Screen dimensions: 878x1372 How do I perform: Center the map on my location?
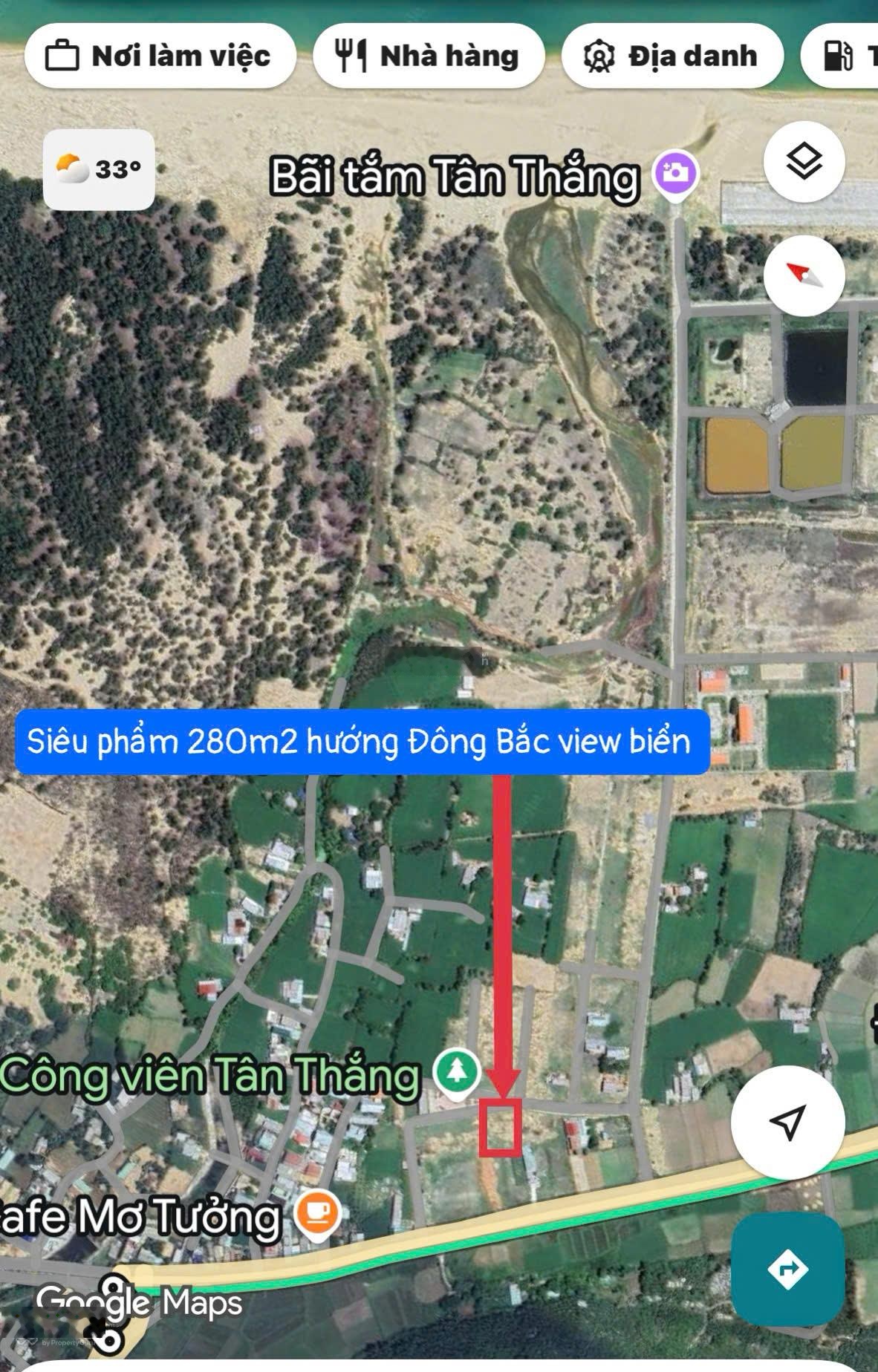coord(787,1122)
